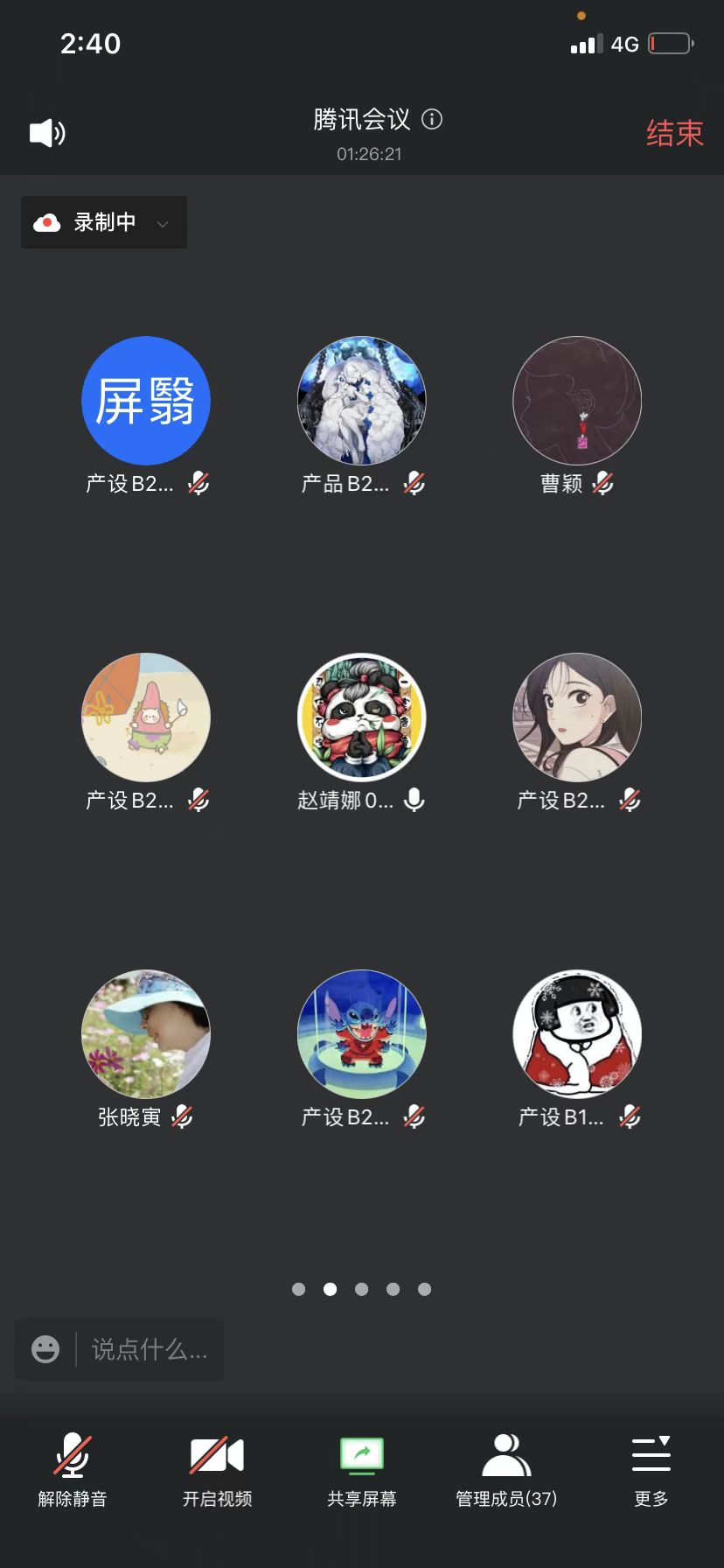Open the emoji picker in chat
The image size is (724, 1568).
pyautogui.click(x=45, y=1349)
